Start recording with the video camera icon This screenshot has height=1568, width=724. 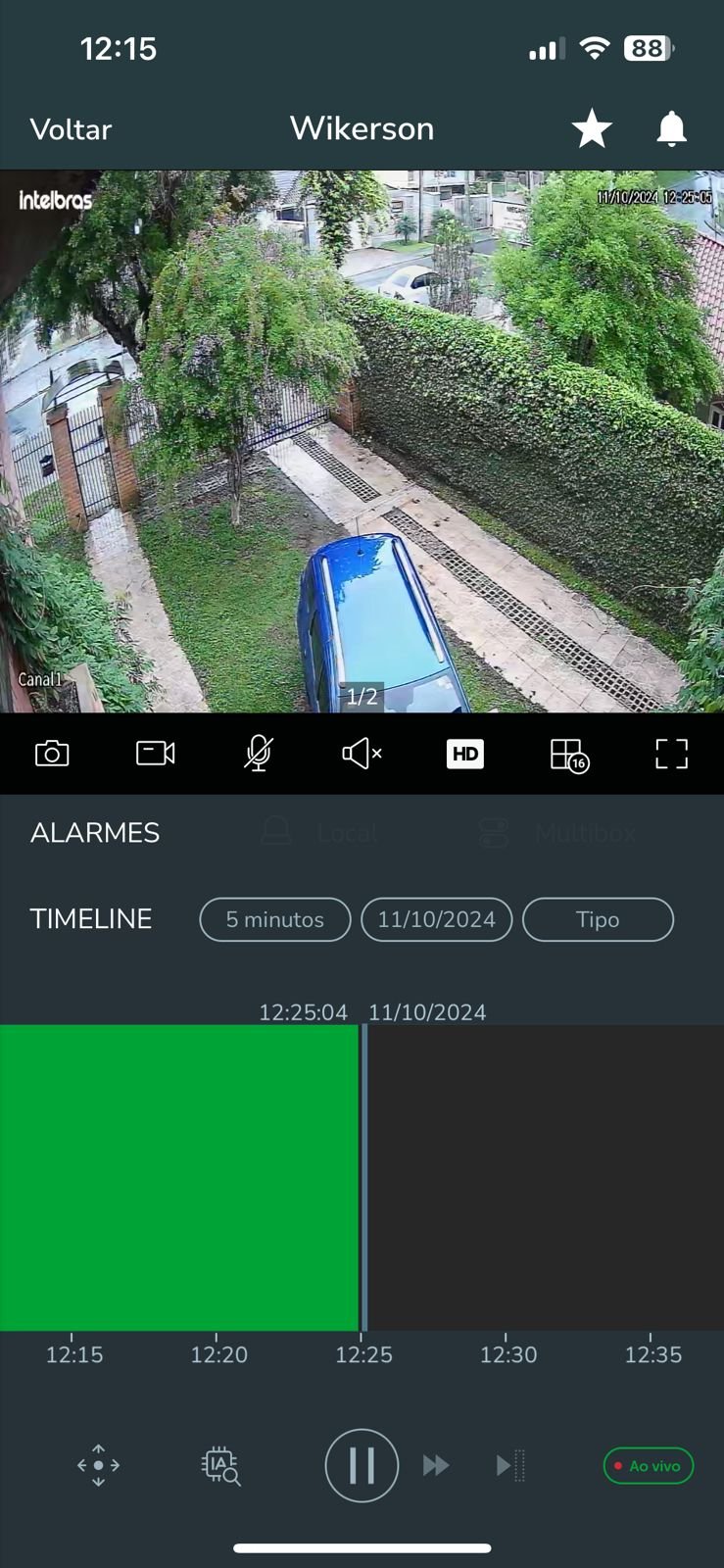[x=156, y=754]
